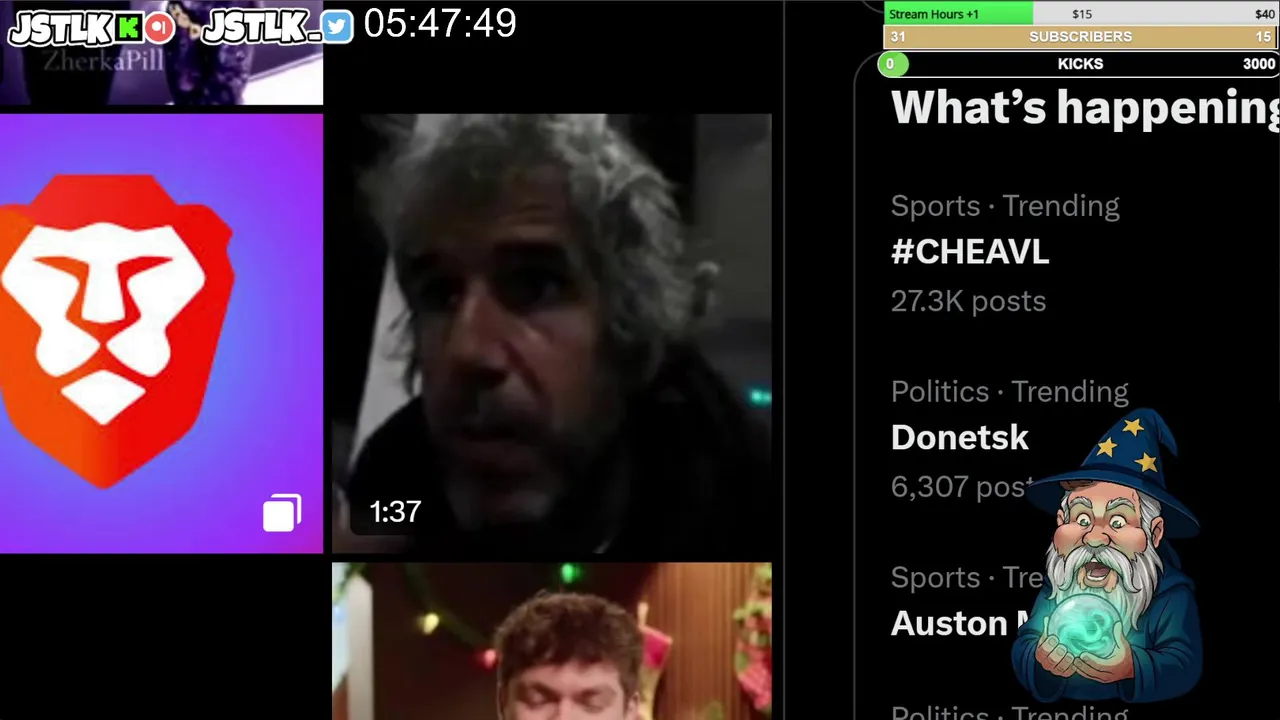Open the Brave lion logo media tile
The image size is (1280, 720).
(x=160, y=333)
